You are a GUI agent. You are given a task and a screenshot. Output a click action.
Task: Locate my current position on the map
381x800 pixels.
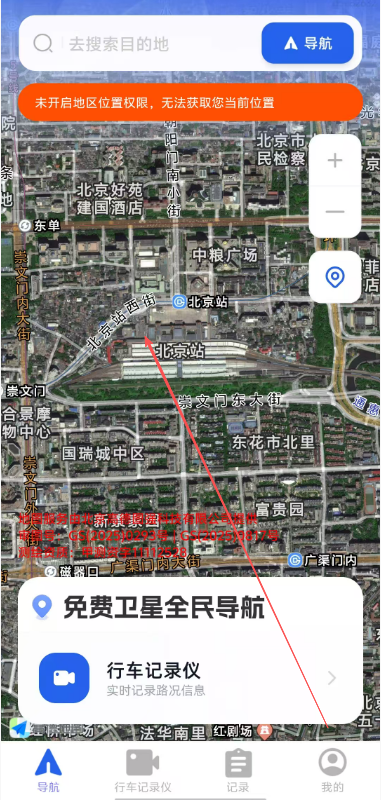click(335, 277)
